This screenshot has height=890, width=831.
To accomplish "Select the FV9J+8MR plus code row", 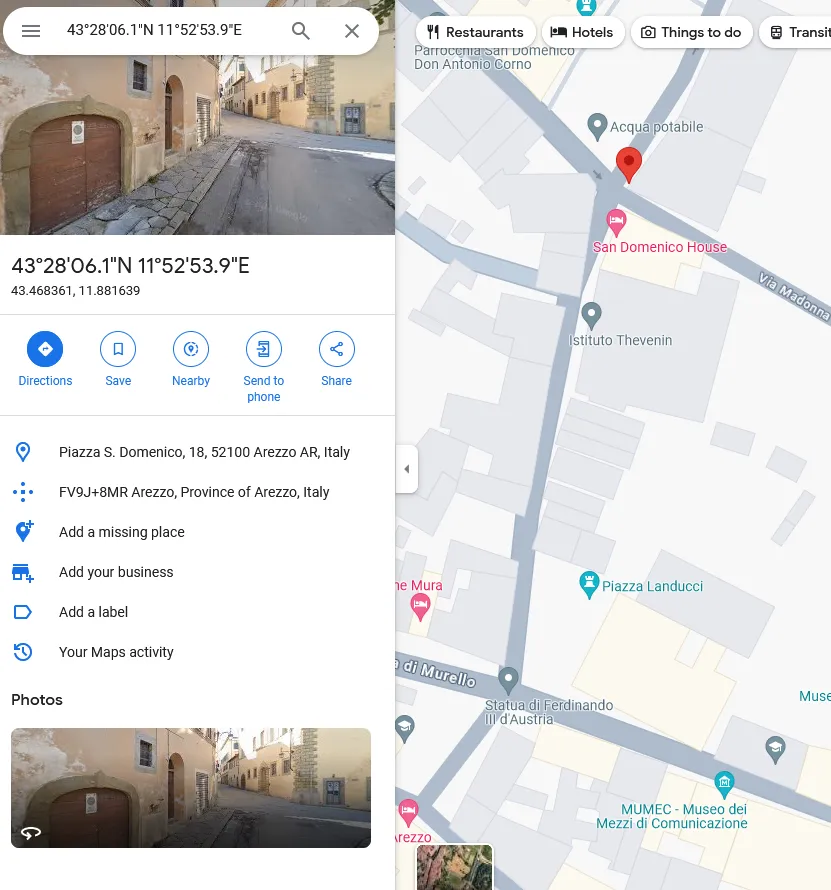I will pyautogui.click(x=194, y=492).
